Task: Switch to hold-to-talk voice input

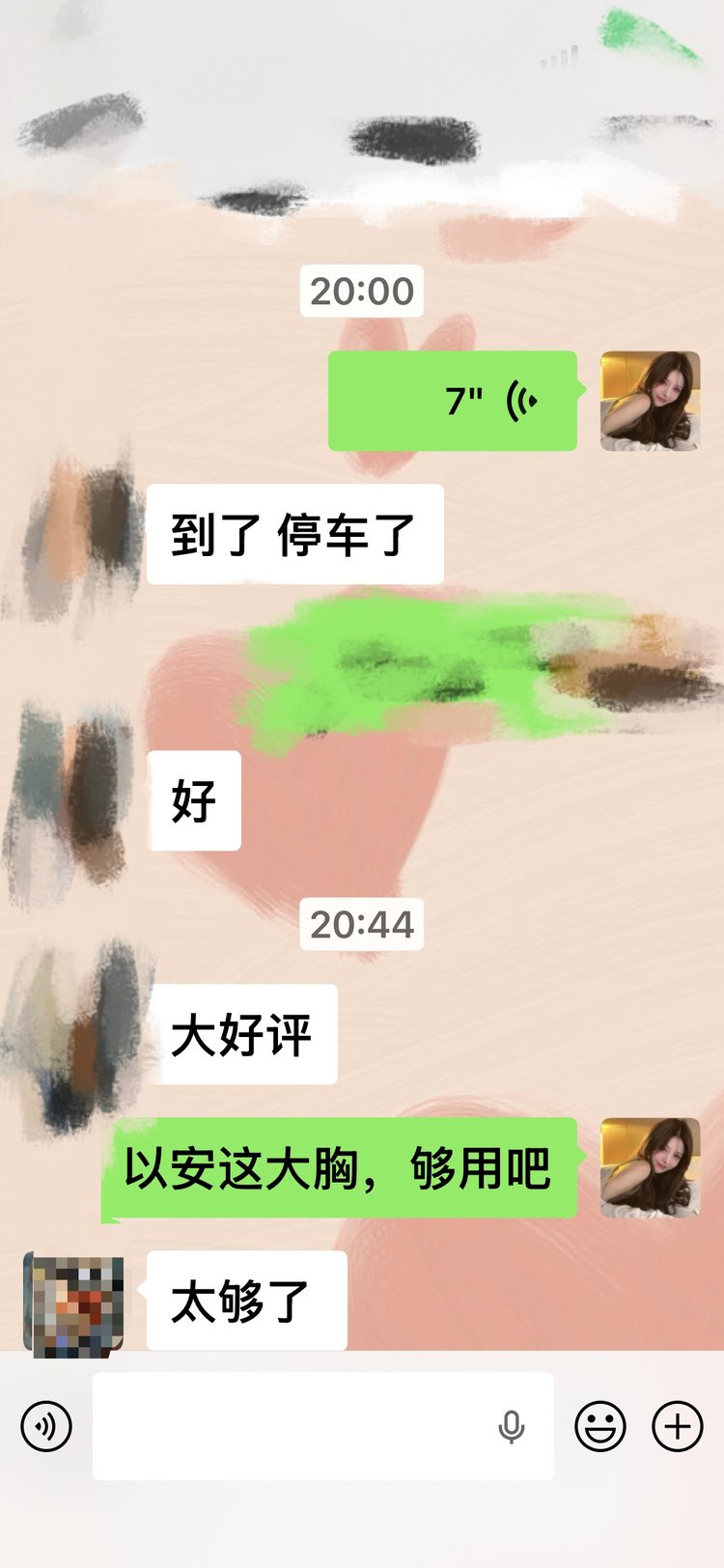Action: click(x=46, y=1426)
